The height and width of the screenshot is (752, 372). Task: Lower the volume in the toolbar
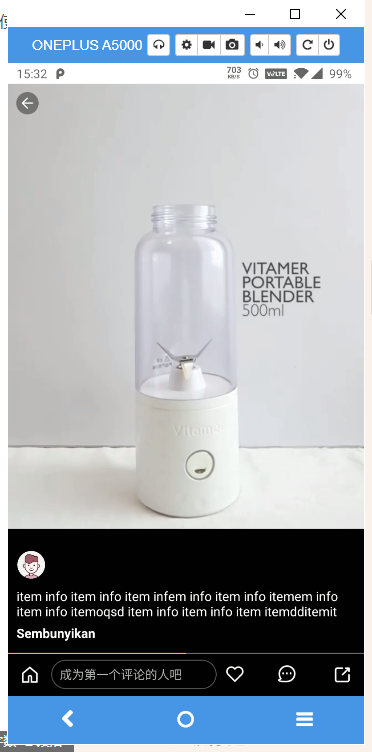(x=259, y=45)
